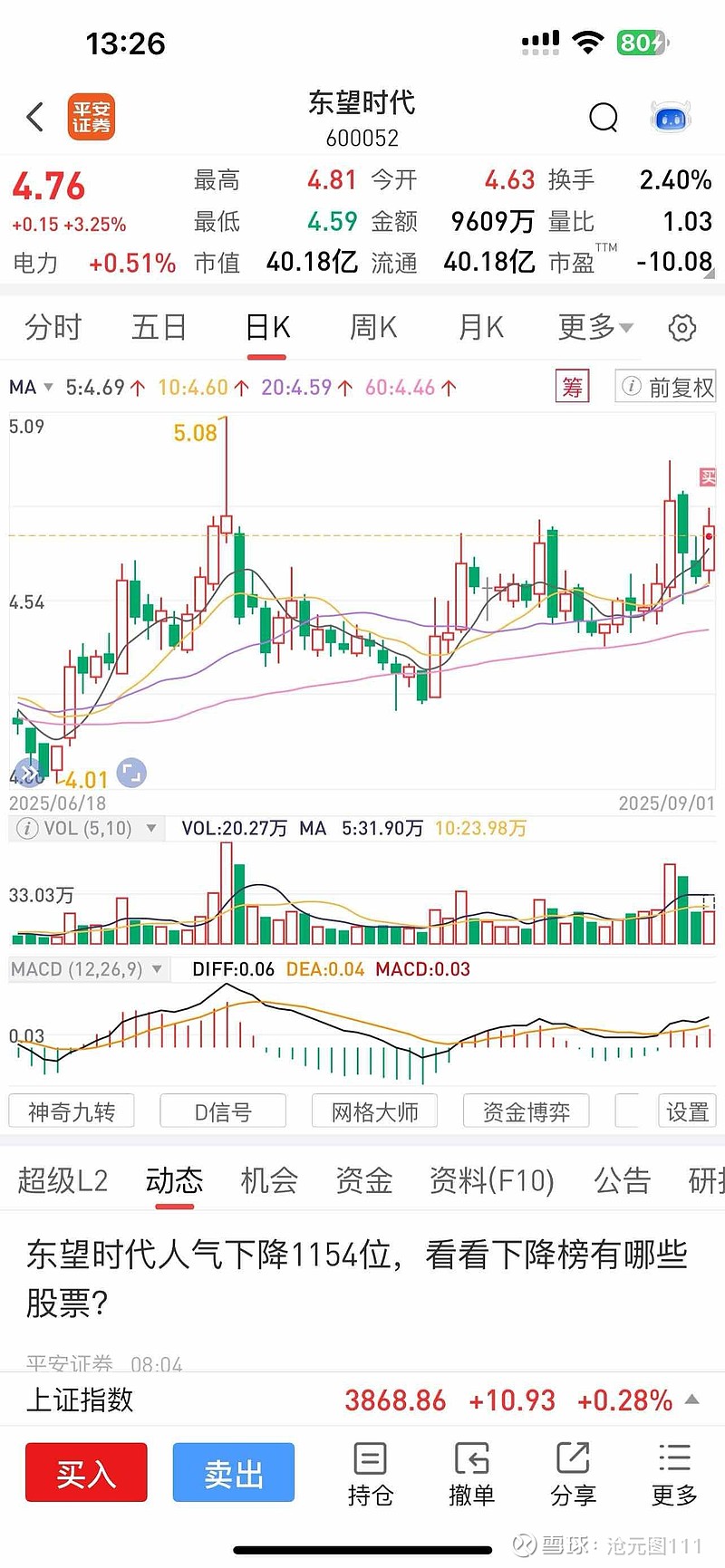The height and width of the screenshot is (1568, 725).
Task: Expand the chart to fullscreen
Action: [x=131, y=773]
